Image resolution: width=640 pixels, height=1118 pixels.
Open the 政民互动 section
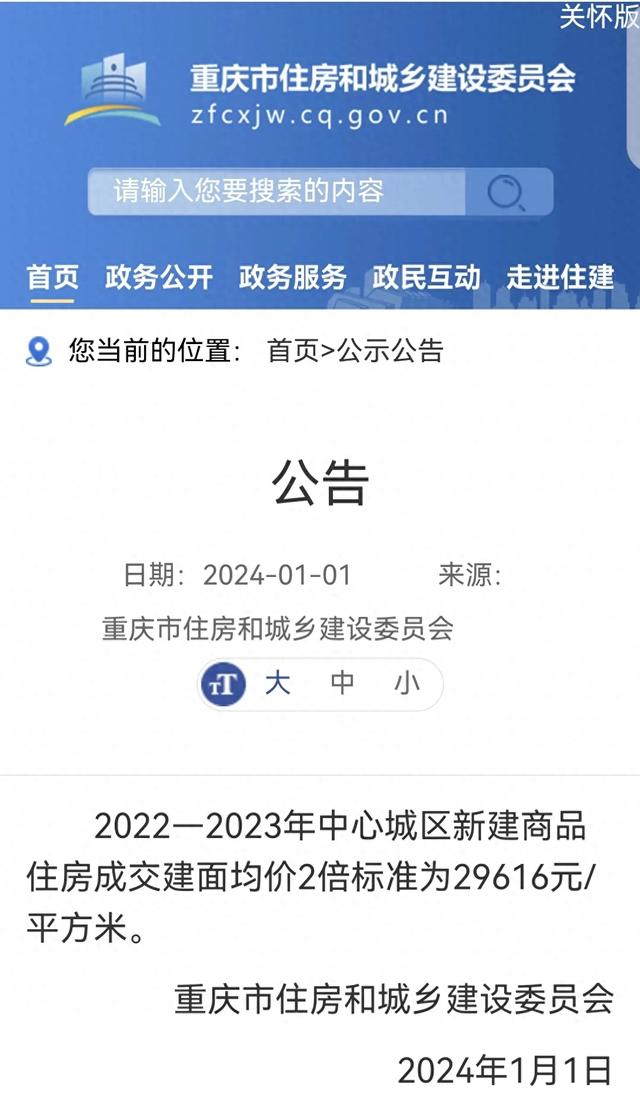point(426,277)
